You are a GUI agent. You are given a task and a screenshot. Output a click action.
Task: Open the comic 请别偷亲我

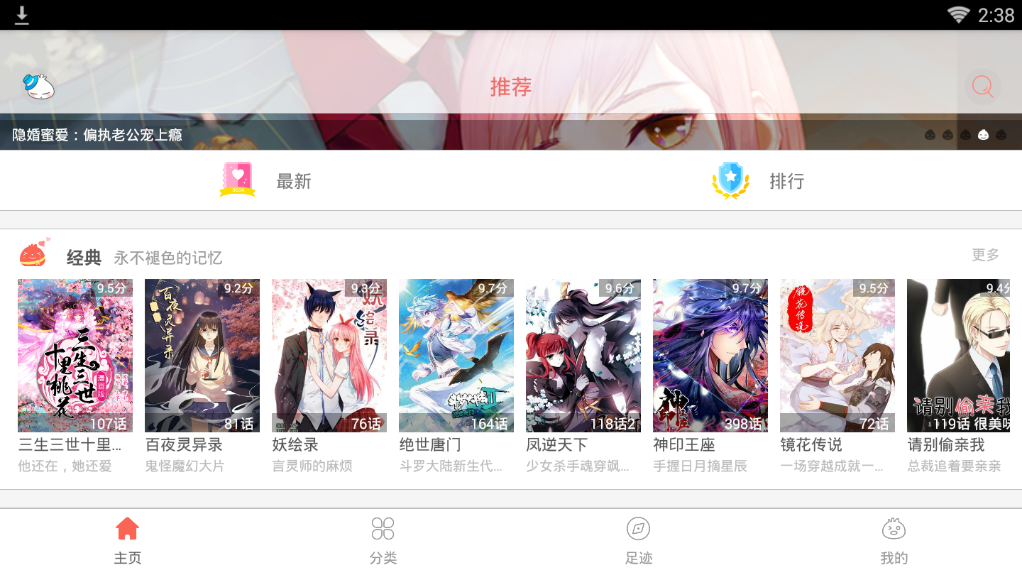pyautogui.click(x=962, y=356)
